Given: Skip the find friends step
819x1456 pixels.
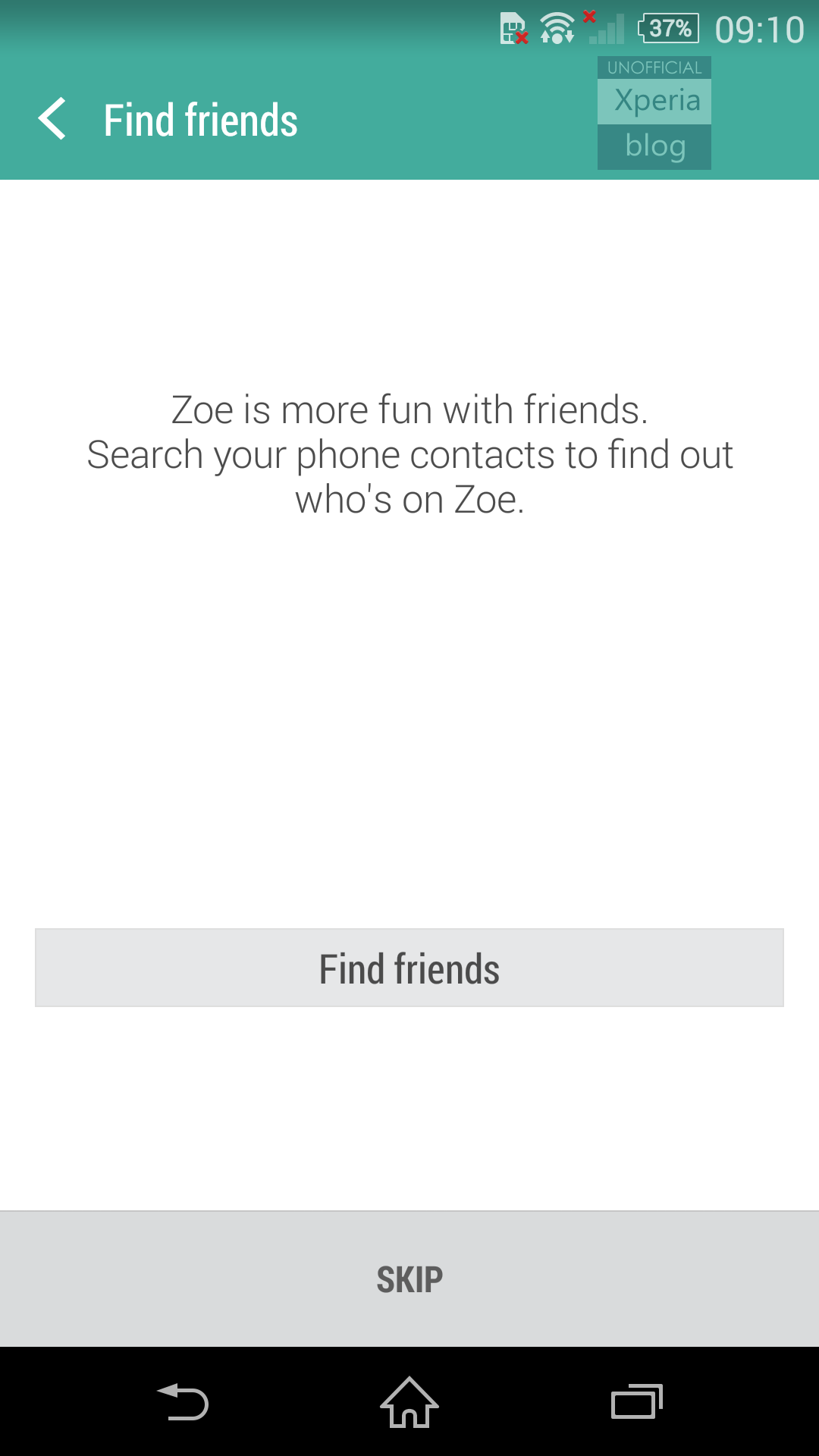Looking at the screenshot, I should coord(409,1279).
